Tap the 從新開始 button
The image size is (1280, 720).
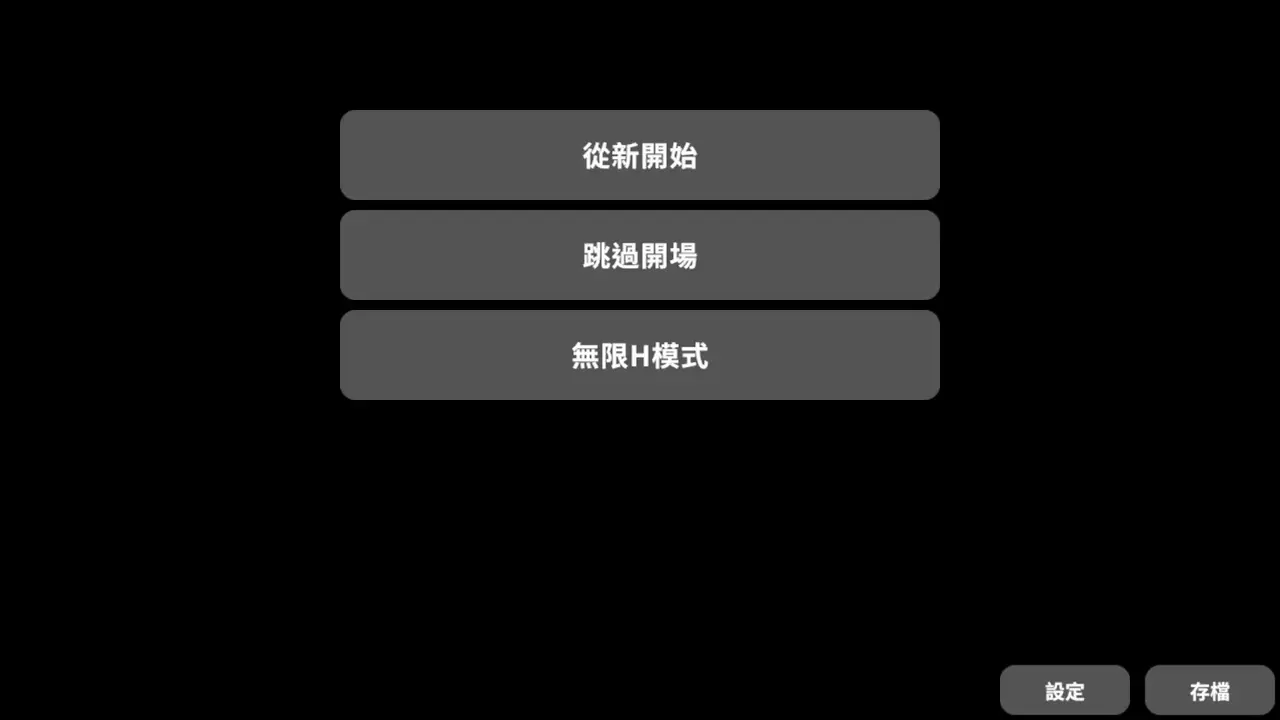pyautogui.click(x=640, y=155)
